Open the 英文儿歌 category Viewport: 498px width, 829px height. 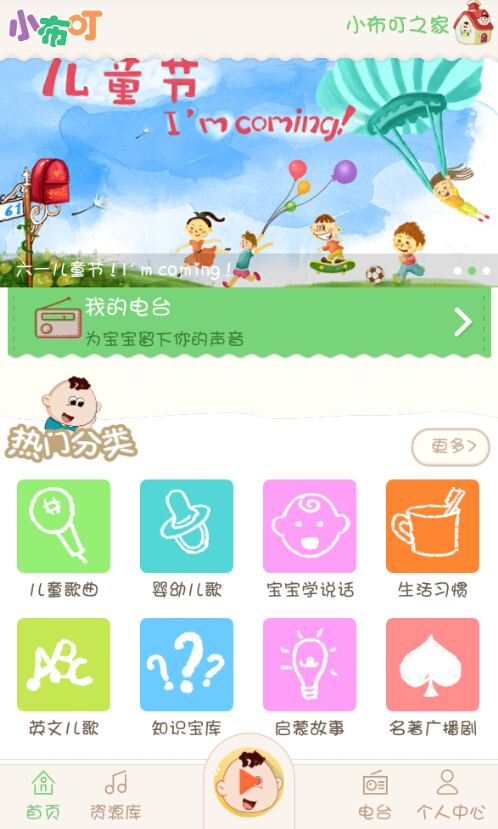click(x=63, y=677)
